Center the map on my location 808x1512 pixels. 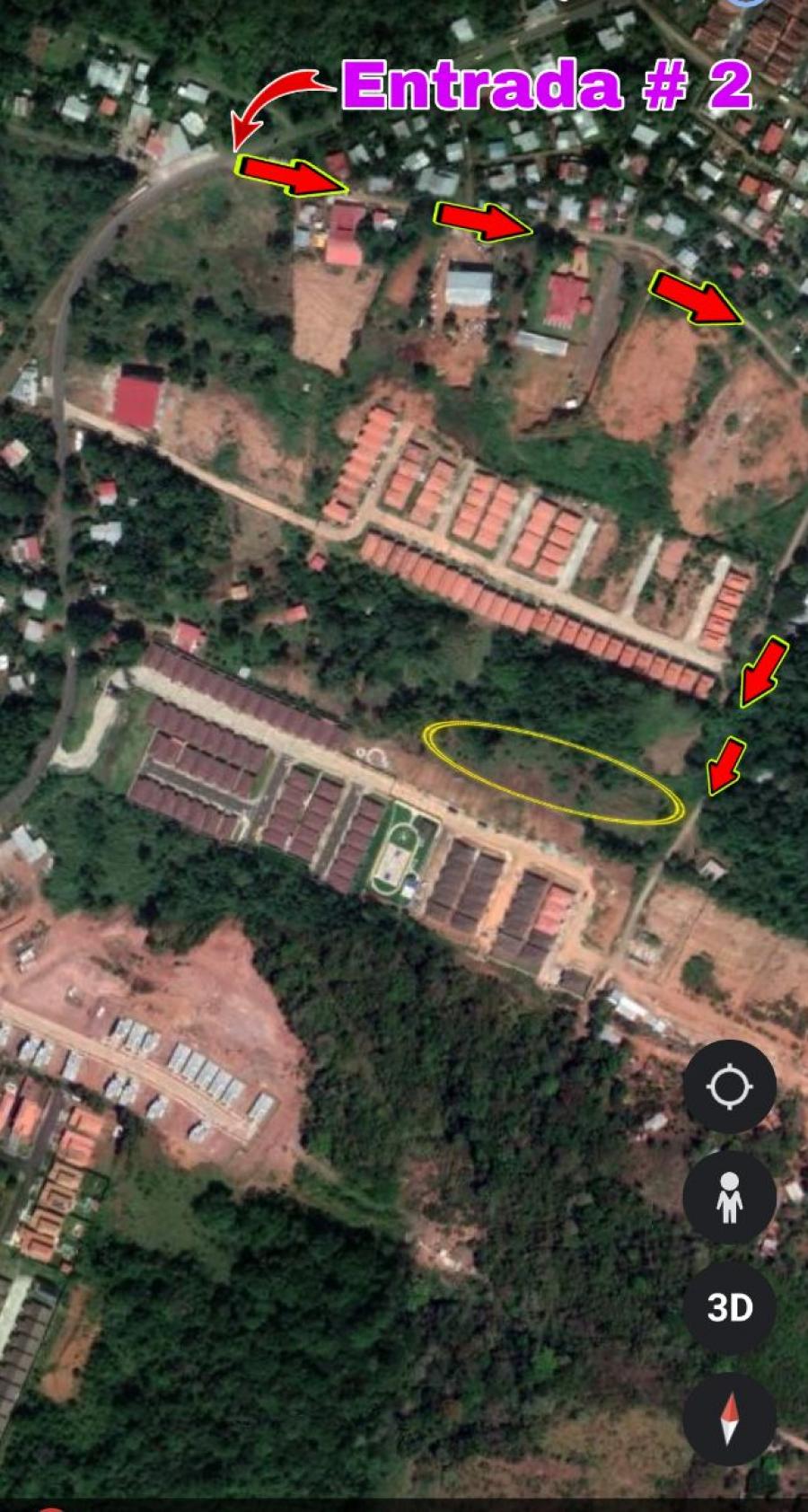coord(729,1087)
